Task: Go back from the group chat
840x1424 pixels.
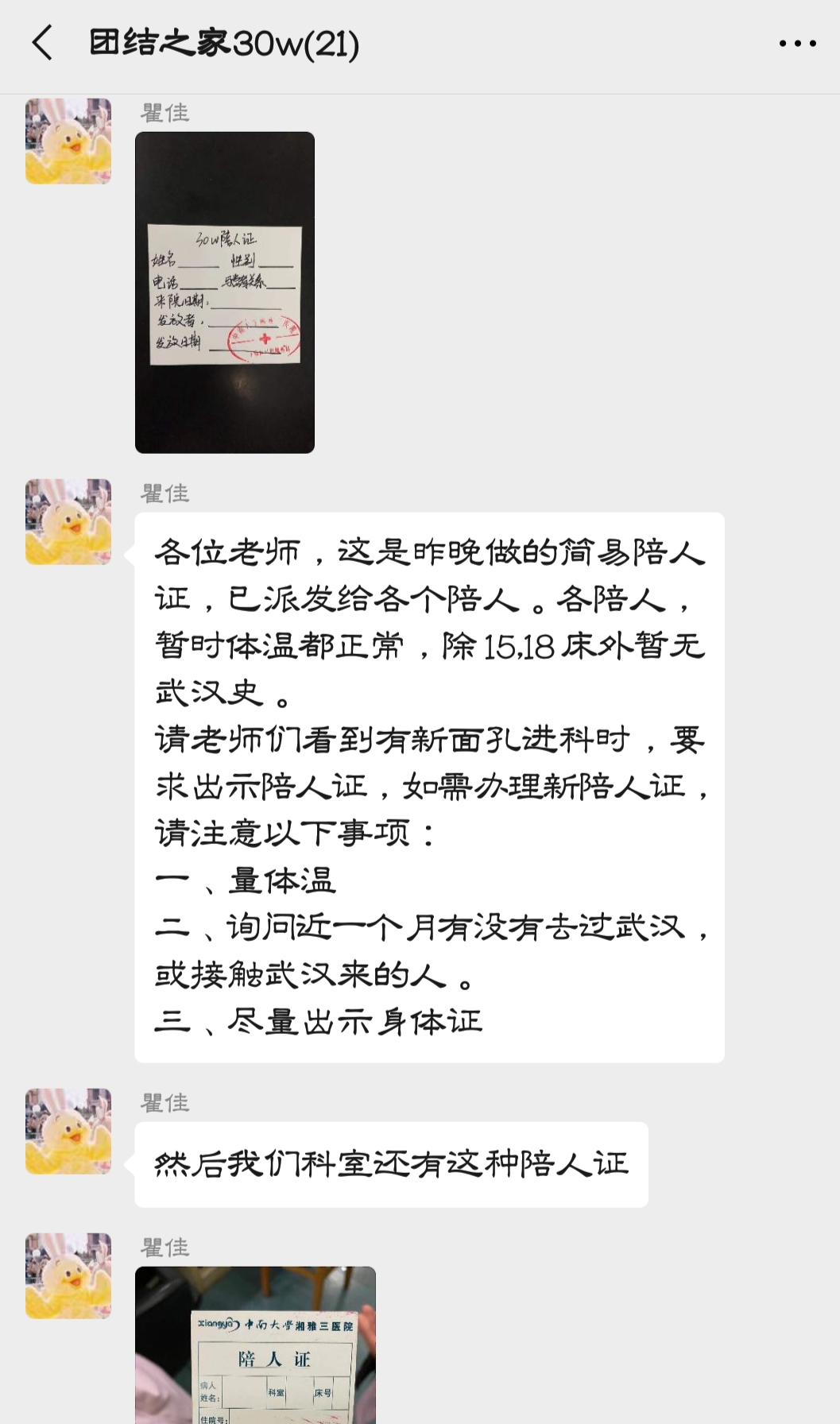Action: point(43,43)
